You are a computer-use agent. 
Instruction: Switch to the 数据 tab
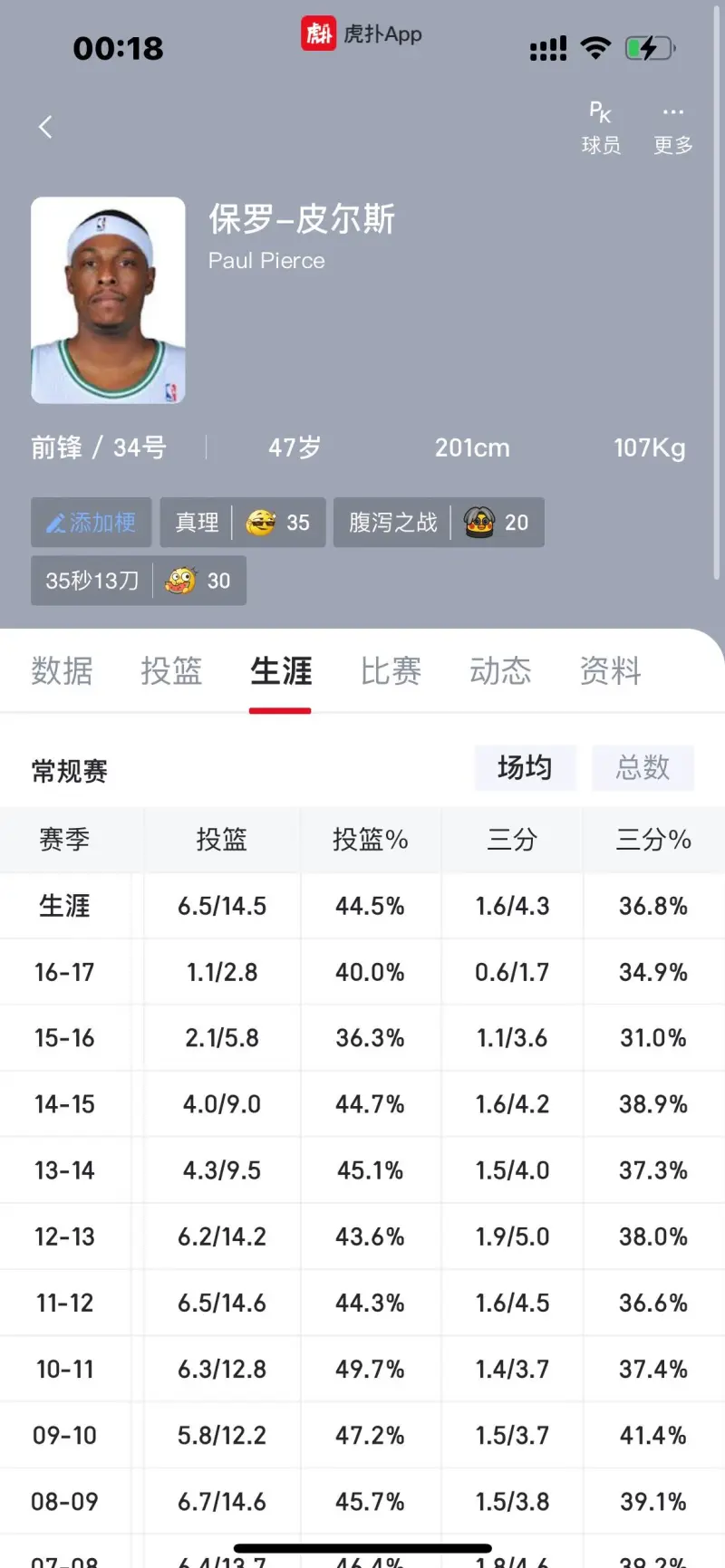pyautogui.click(x=62, y=671)
